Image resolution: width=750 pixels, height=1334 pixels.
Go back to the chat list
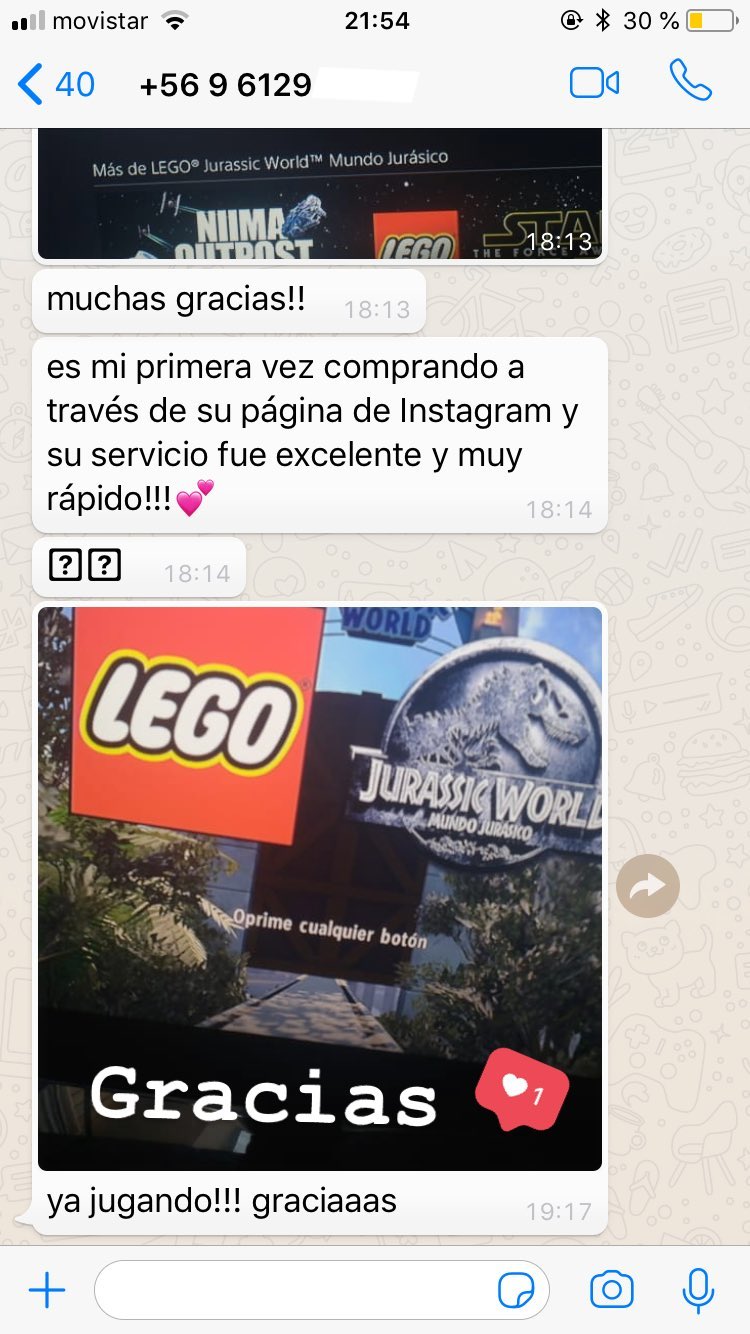pos(57,84)
